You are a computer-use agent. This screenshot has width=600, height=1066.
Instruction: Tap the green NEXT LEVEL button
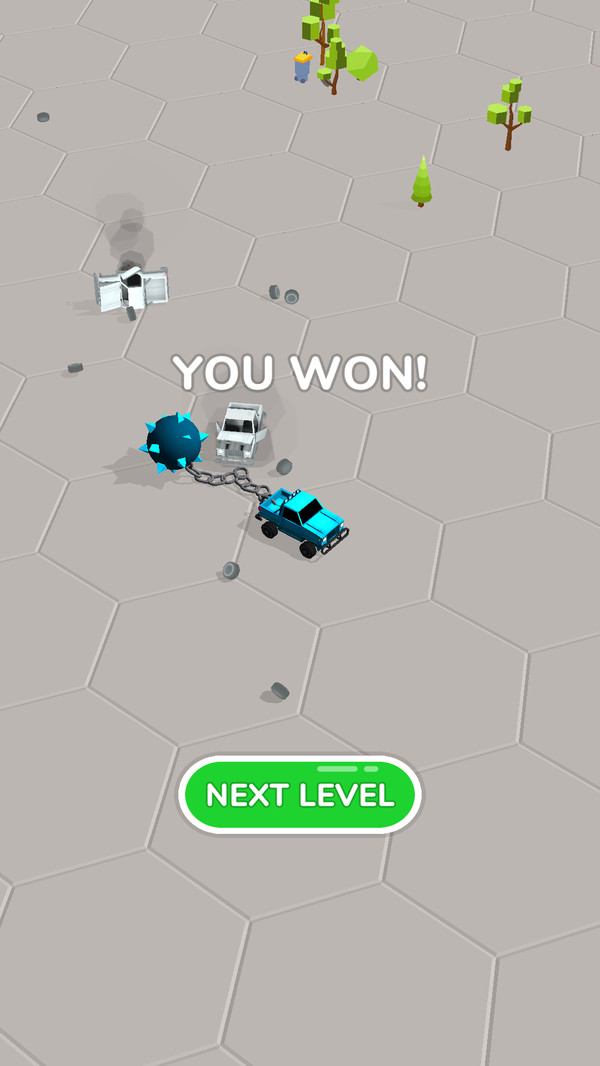click(300, 795)
